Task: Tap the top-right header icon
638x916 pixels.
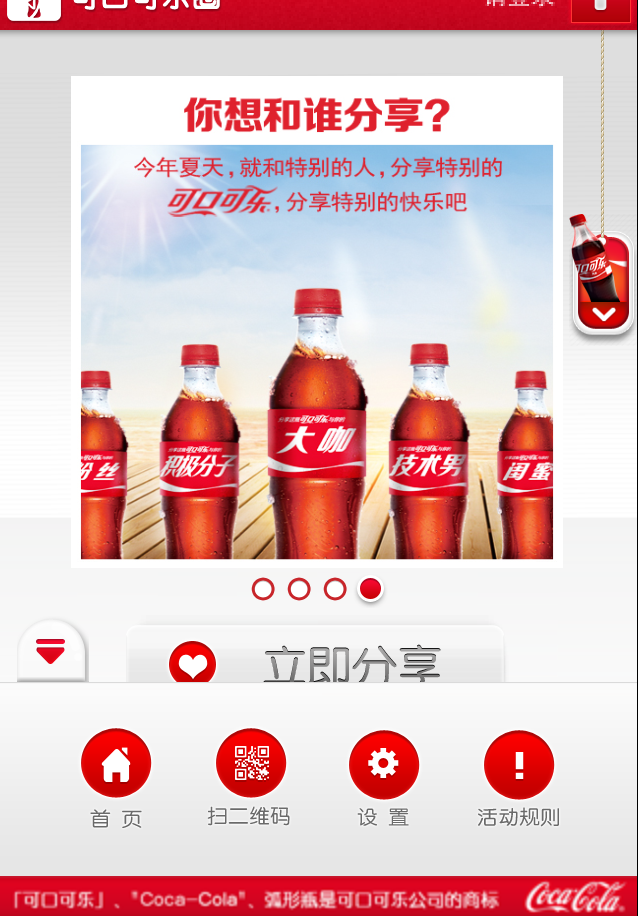Action: (x=600, y=6)
